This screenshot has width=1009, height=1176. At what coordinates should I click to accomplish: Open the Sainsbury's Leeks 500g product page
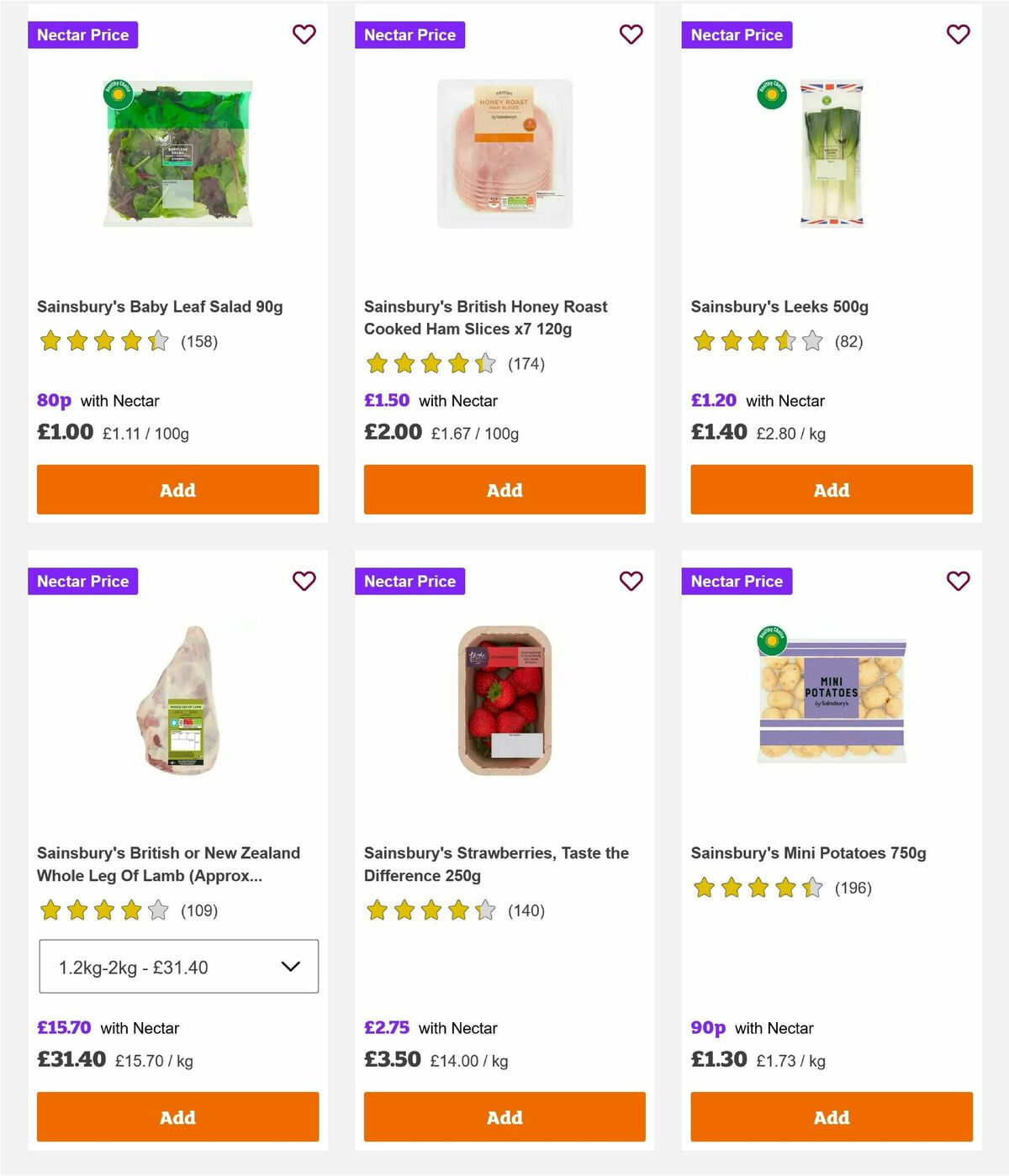779,307
